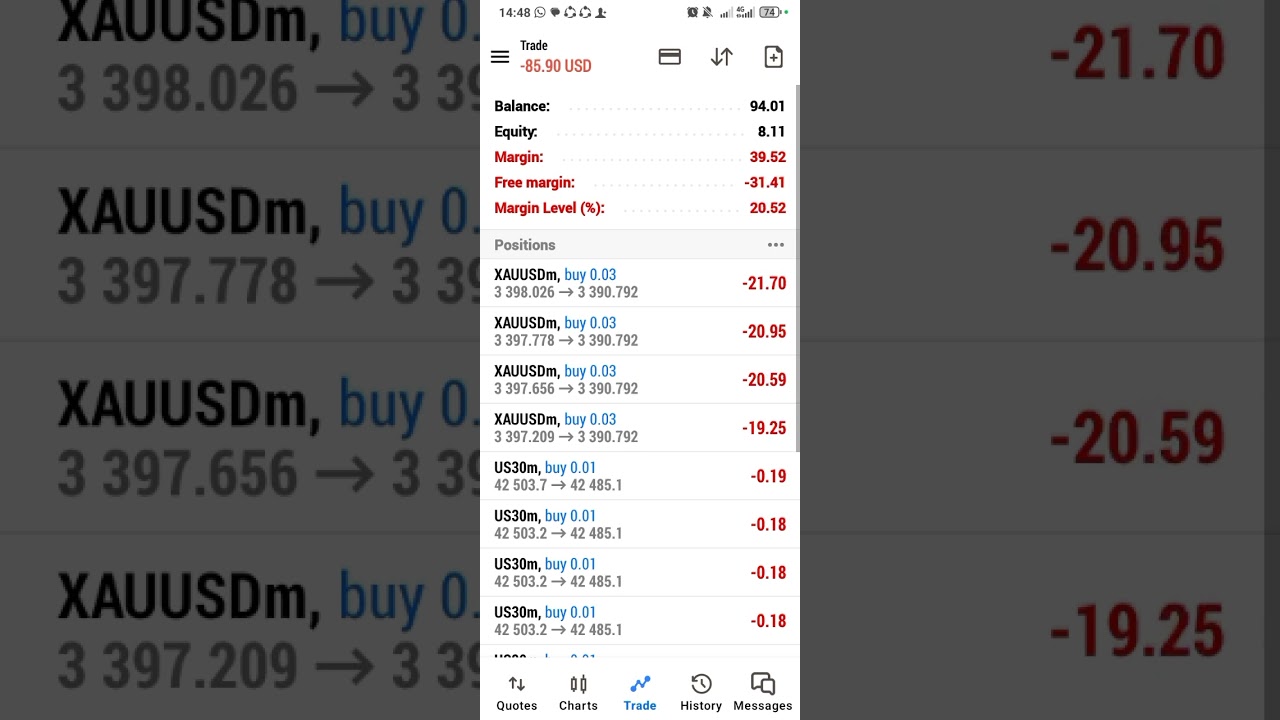1280x720 pixels.
Task: Open the deposit card icon
Action: point(669,57)
